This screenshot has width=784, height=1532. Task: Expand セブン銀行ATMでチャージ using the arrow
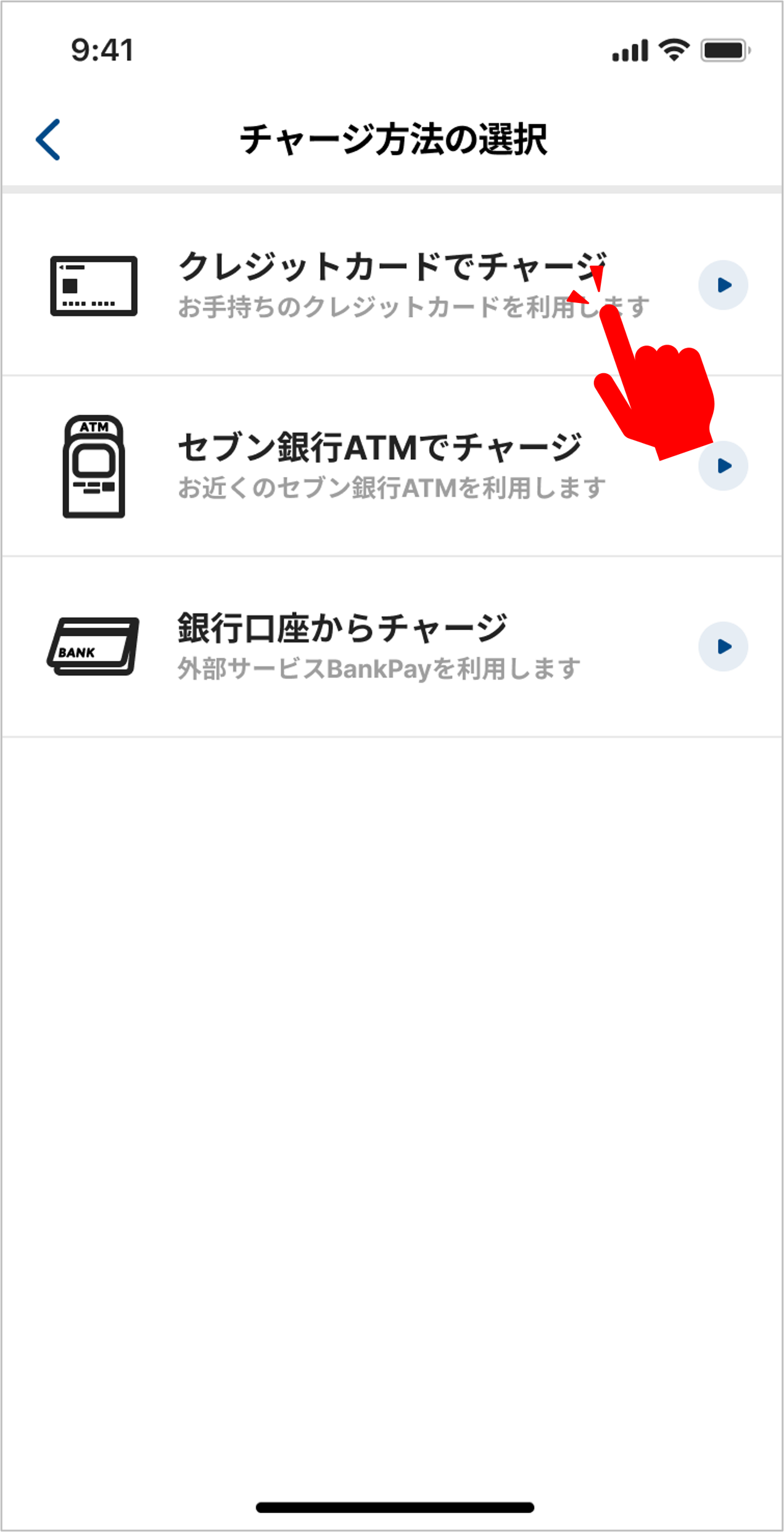tap(724, 466)
